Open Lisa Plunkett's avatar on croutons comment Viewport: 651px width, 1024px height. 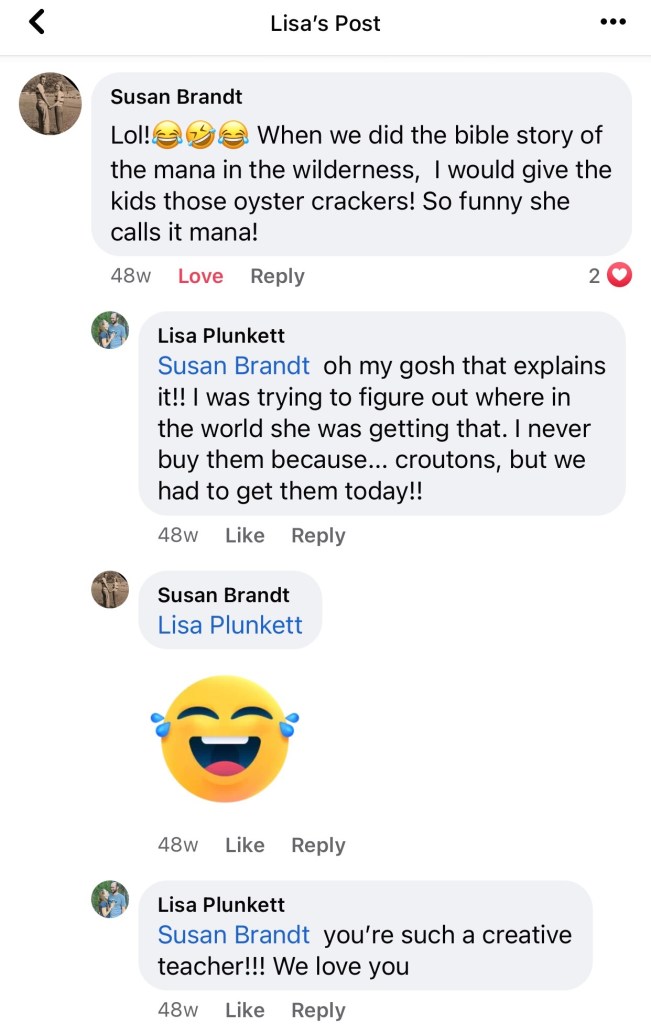(x=110, y=330)
